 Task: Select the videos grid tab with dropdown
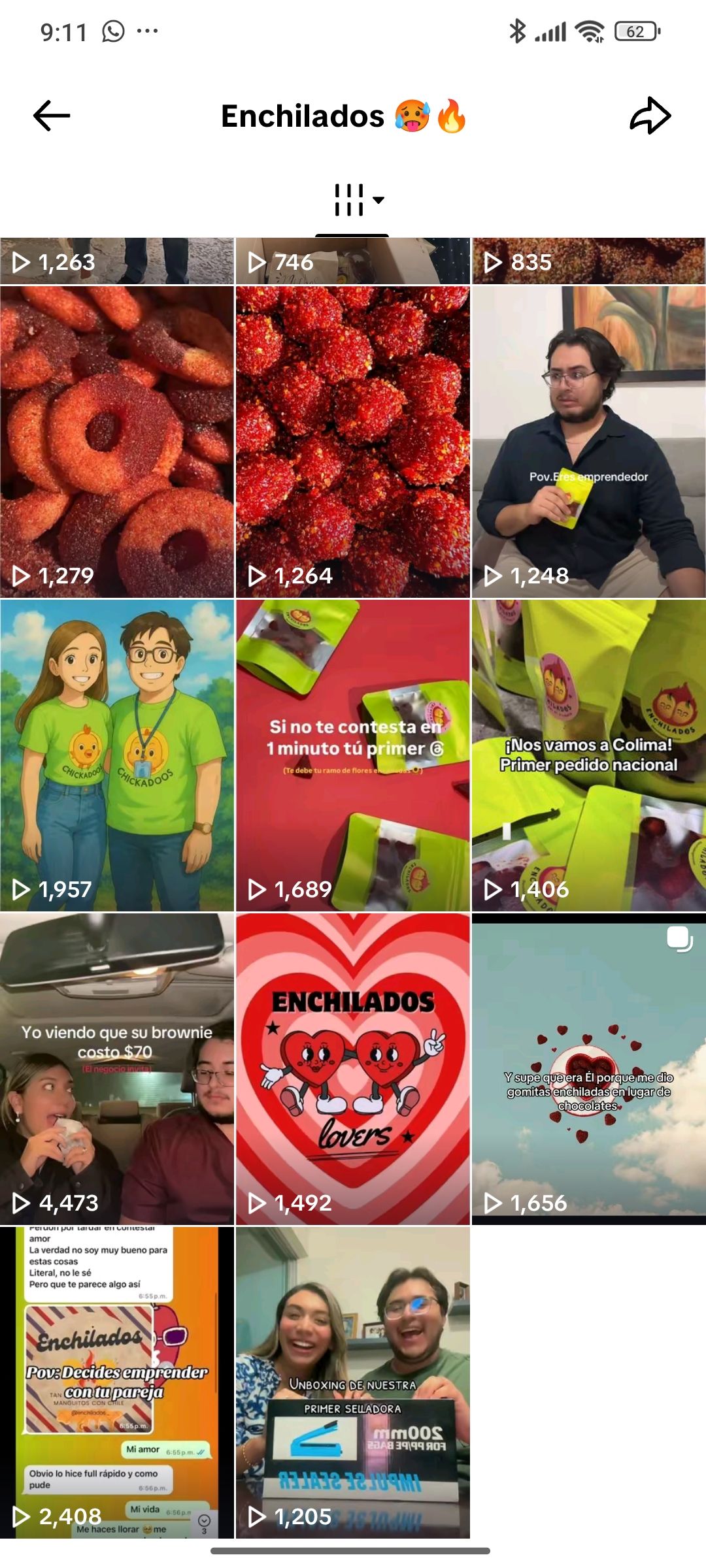[353, 201]
